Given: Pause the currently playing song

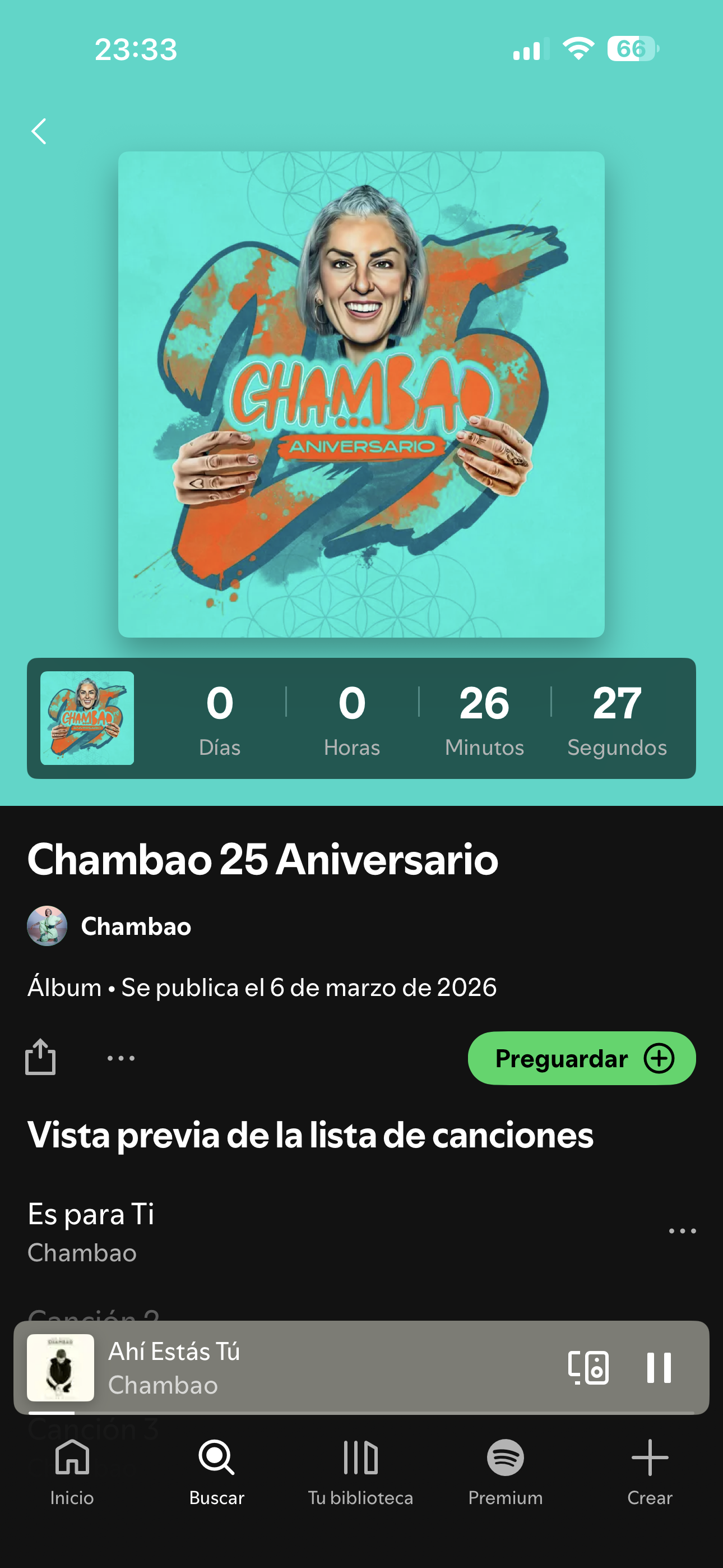Looking at the screenshot, I should coord(659,1368).
